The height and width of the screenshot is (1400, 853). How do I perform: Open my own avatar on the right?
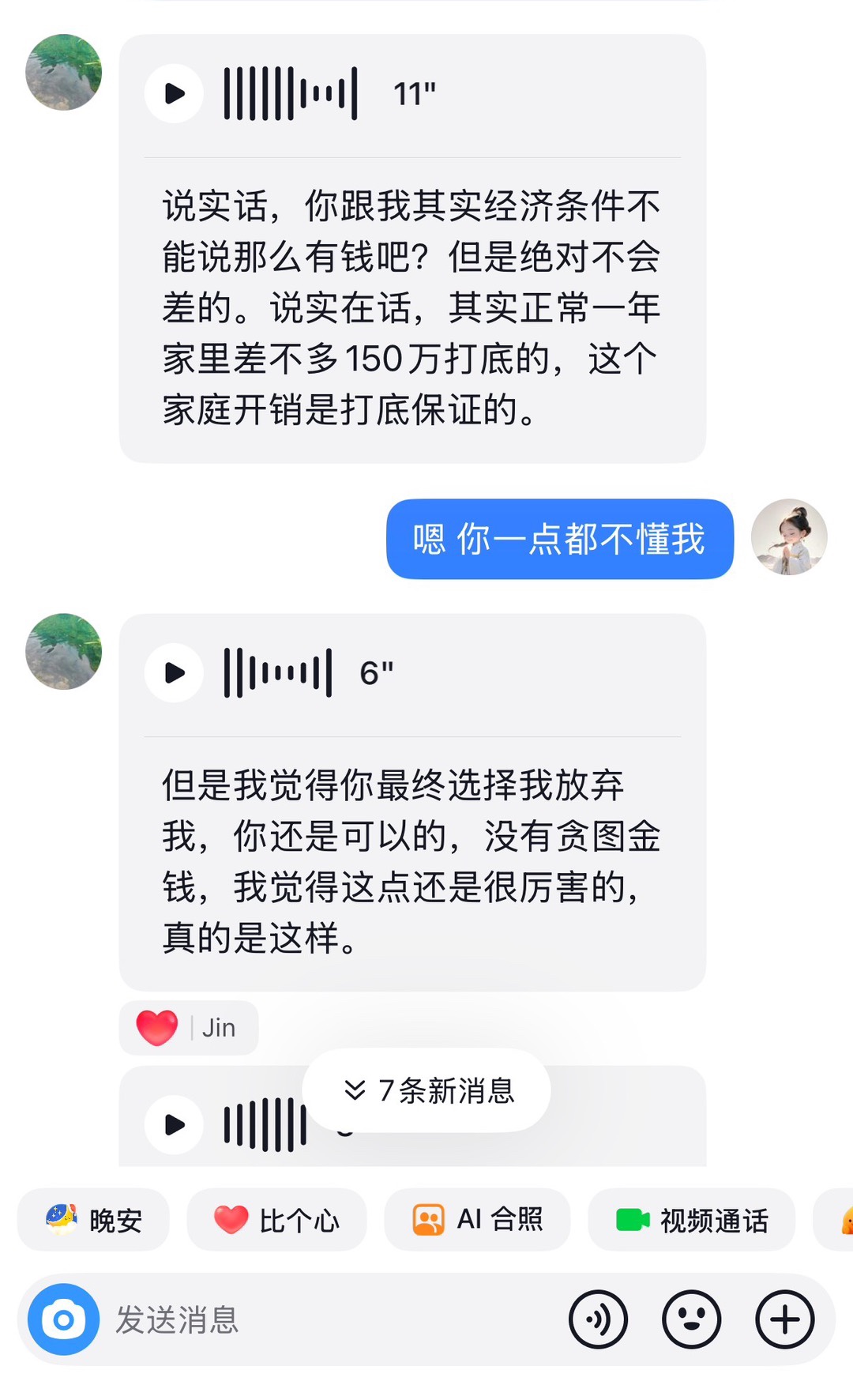click(788, 537)
